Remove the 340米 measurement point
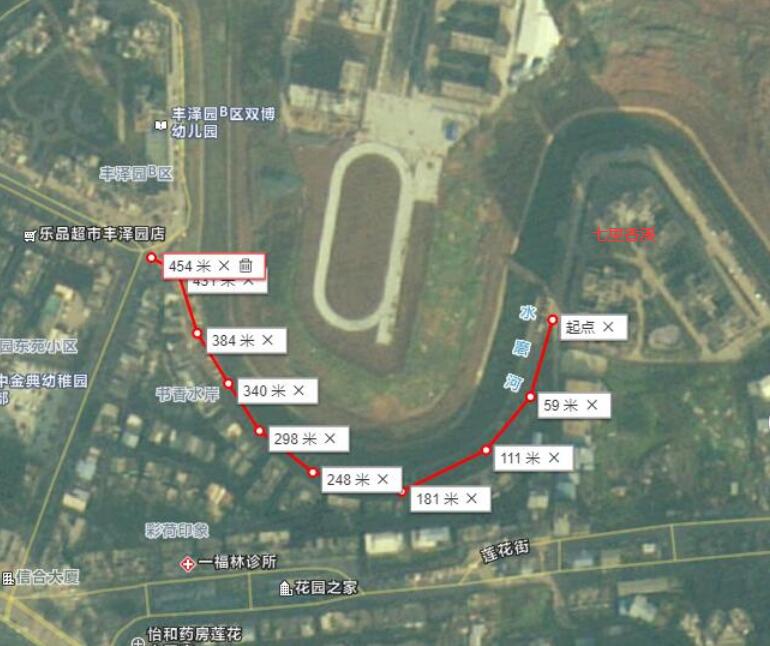Viewport: 770px width, 646px height. pos(298,390)
